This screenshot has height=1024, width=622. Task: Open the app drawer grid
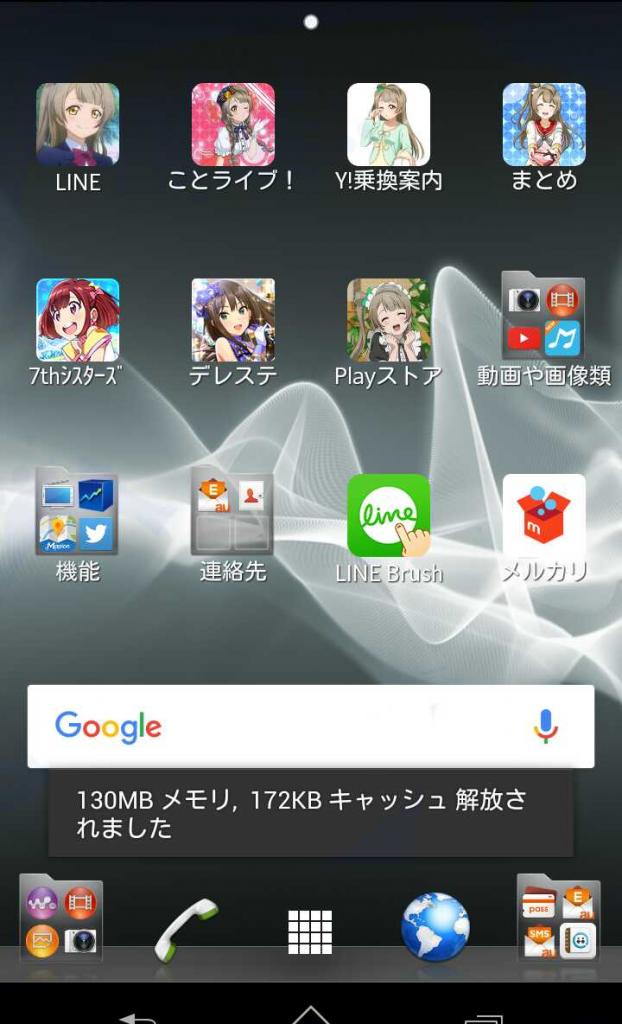(x=310, y=931)
